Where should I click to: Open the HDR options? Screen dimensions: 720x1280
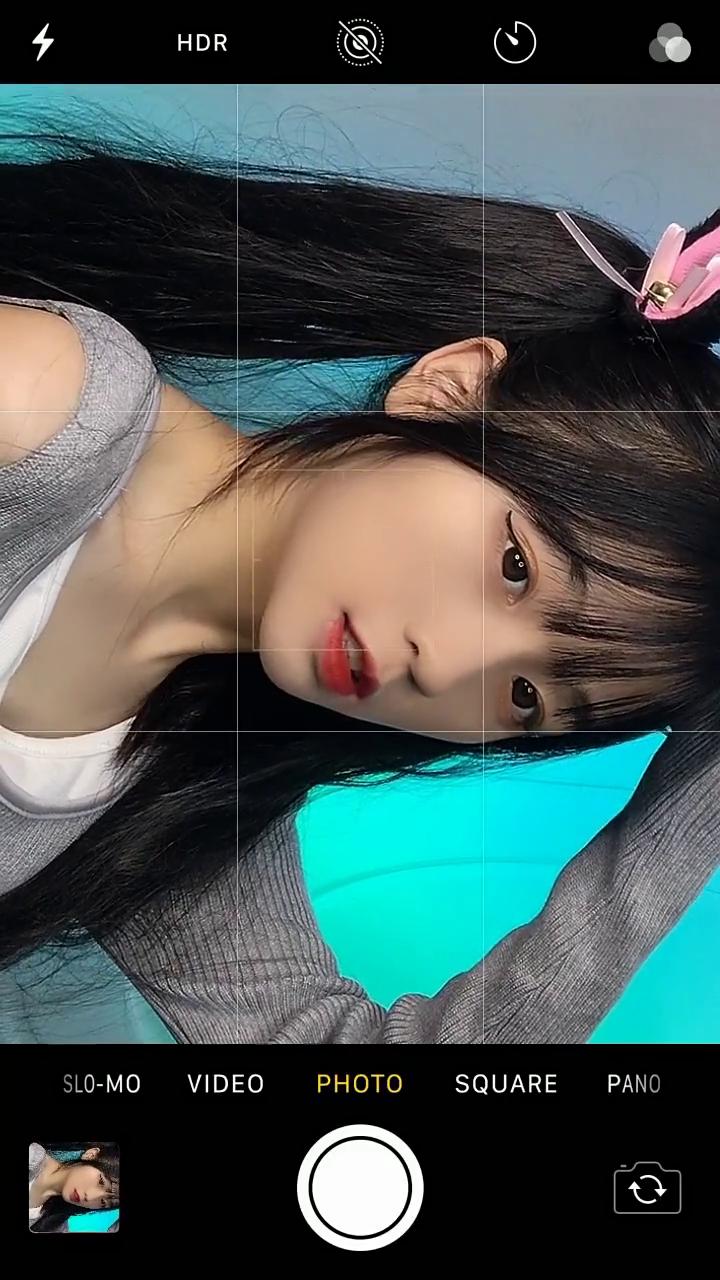[x=202, y=43]
